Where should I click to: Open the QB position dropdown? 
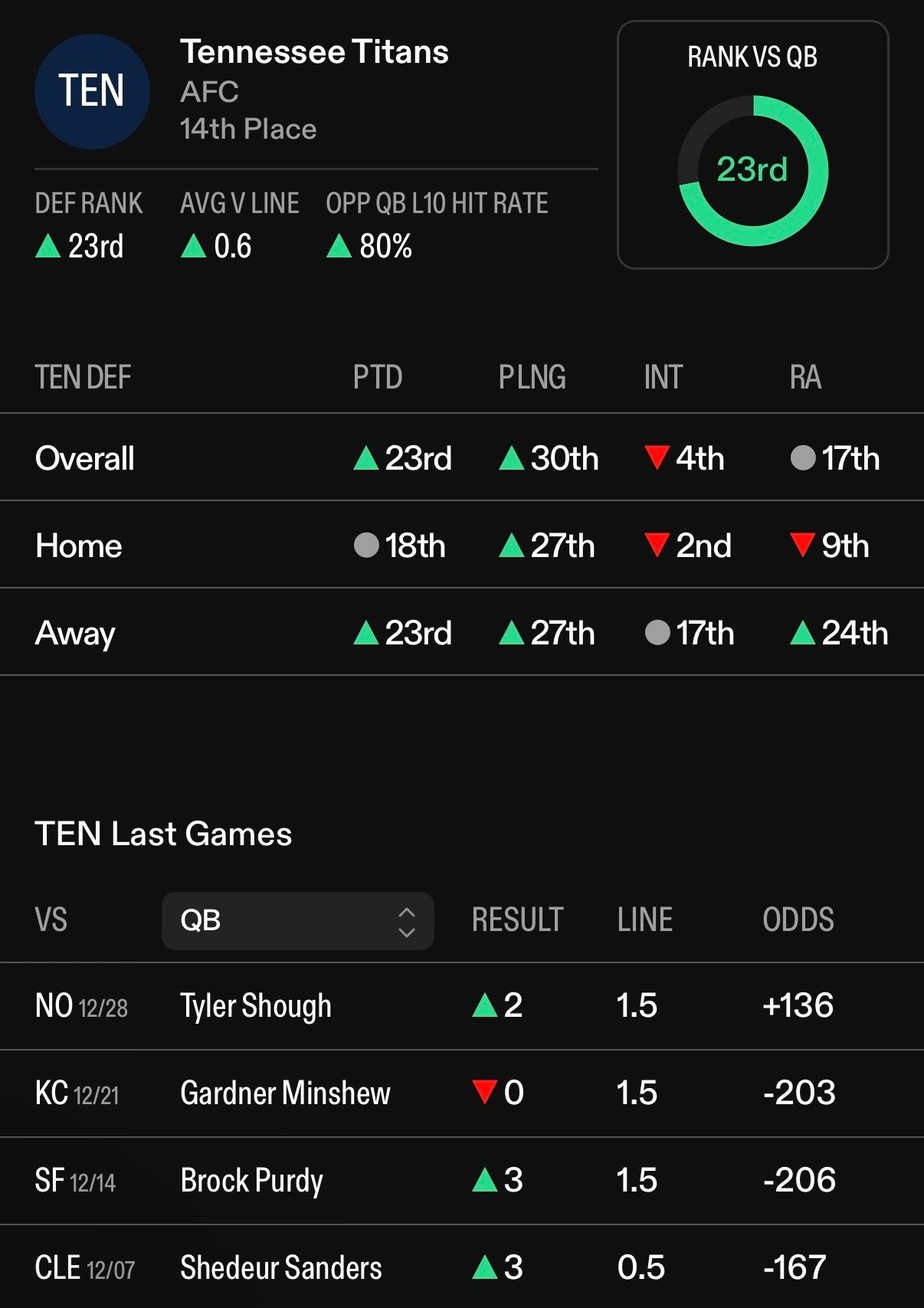click(x=297, y=920)
